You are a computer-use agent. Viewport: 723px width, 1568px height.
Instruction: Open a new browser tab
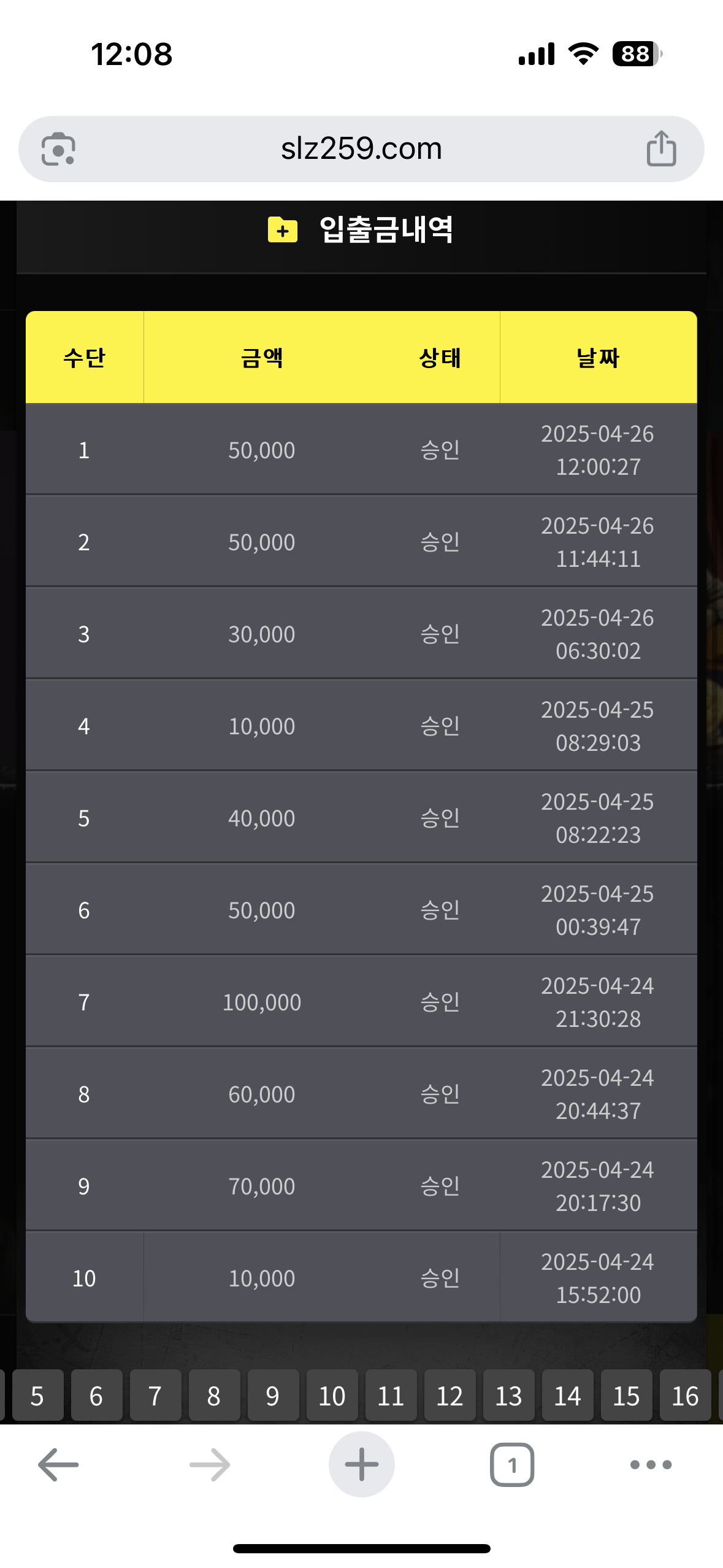361,1464
